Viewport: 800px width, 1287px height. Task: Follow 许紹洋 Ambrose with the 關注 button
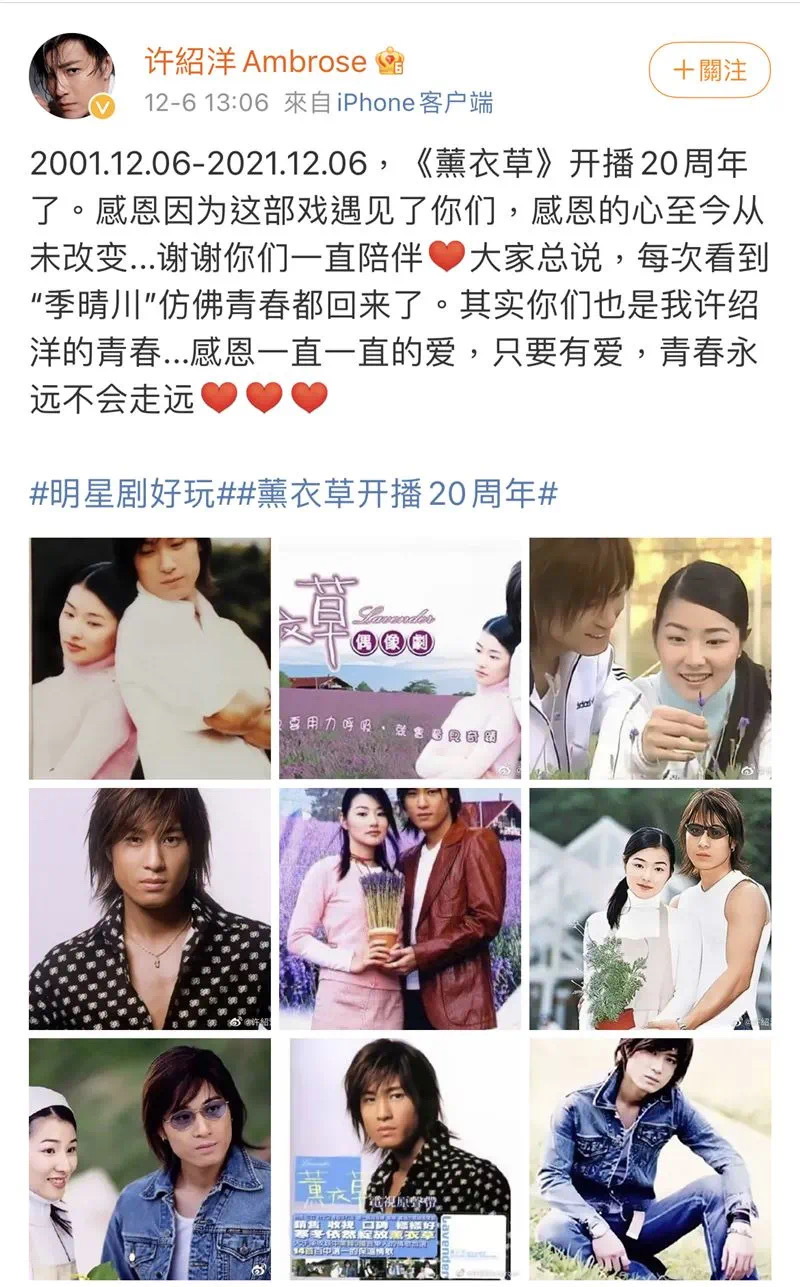pyautogui.click(x=709, y=70)
